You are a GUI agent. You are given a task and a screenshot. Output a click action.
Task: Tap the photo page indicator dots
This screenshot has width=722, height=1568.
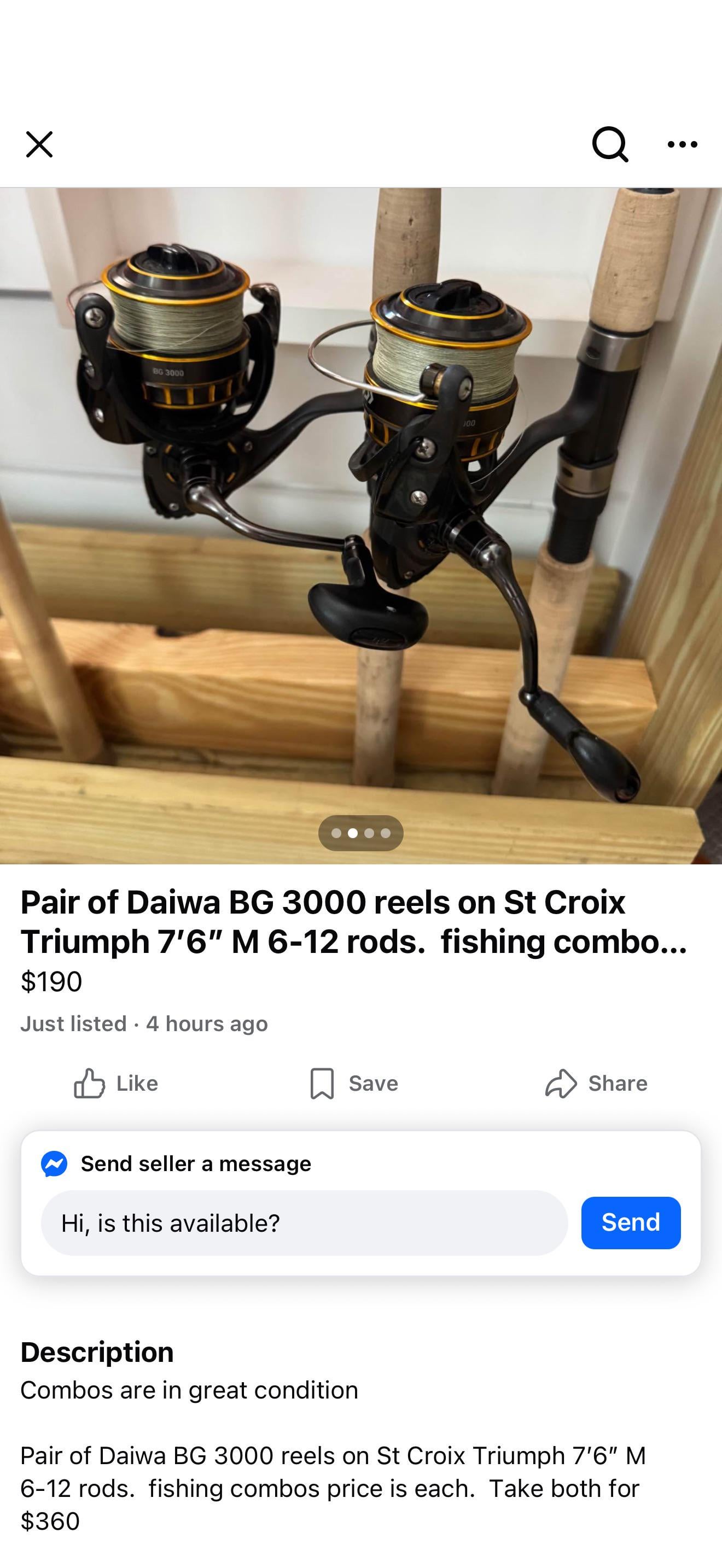pyautogui.click(x=360, y=833)
